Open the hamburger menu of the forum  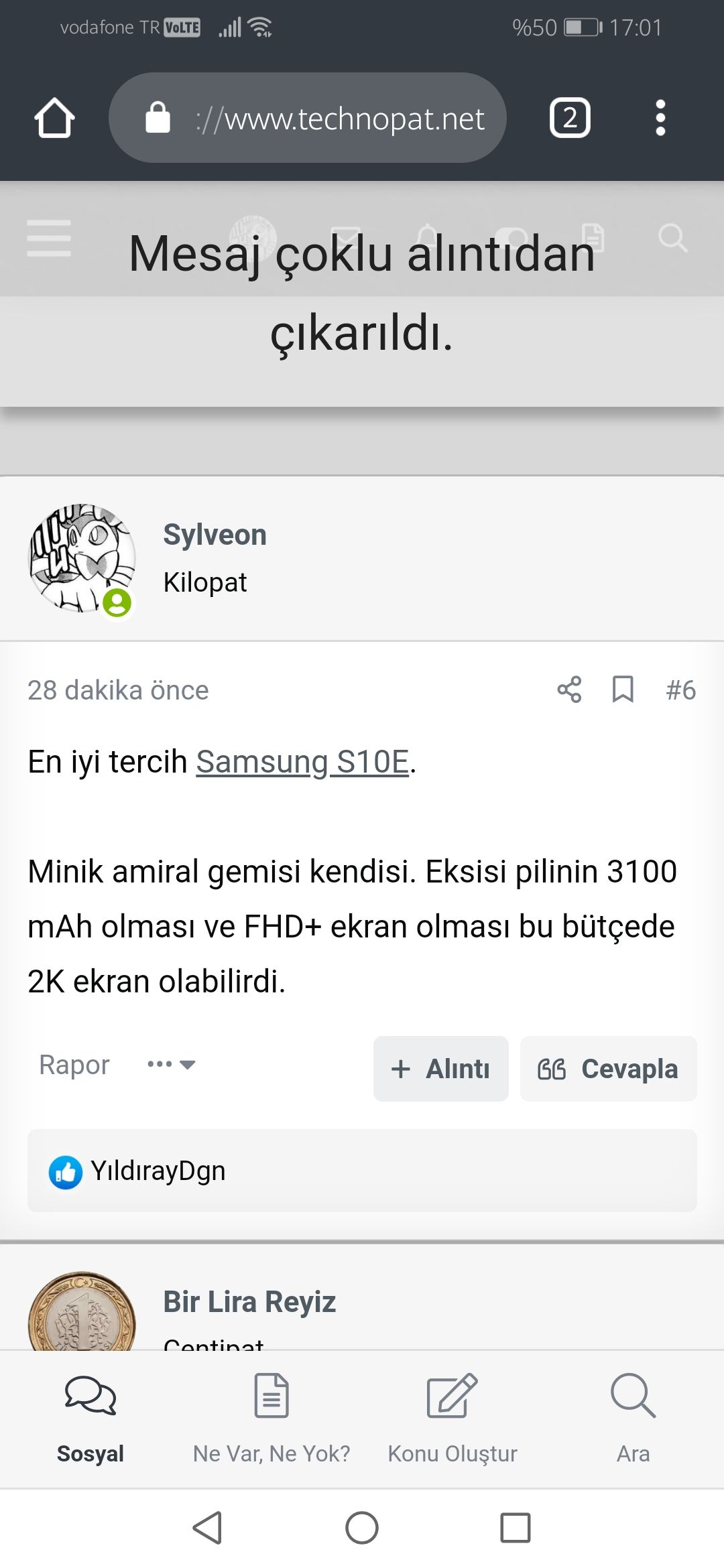[x=48, y=238]
